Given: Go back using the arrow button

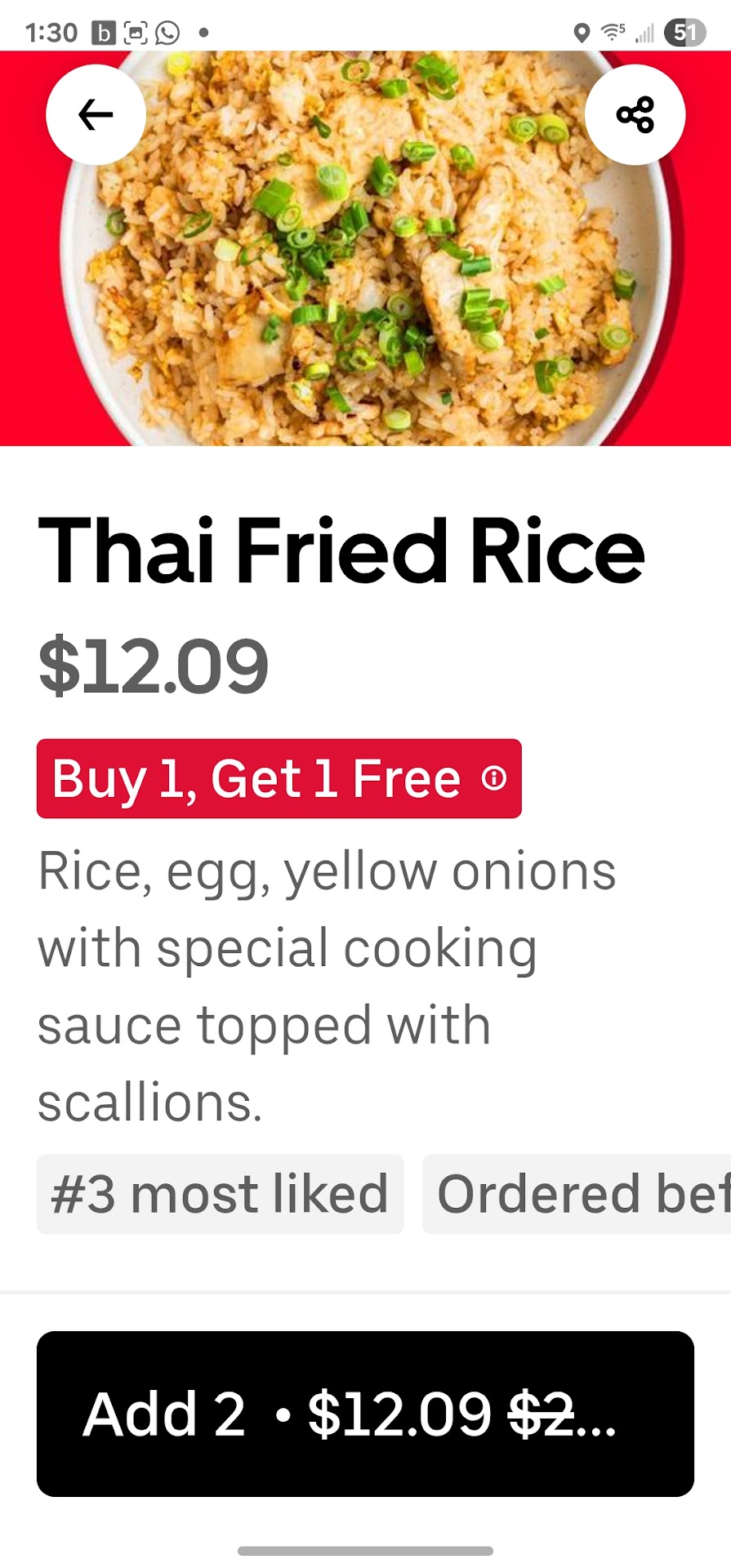Looking at the screenshot, I should (96, 114).
